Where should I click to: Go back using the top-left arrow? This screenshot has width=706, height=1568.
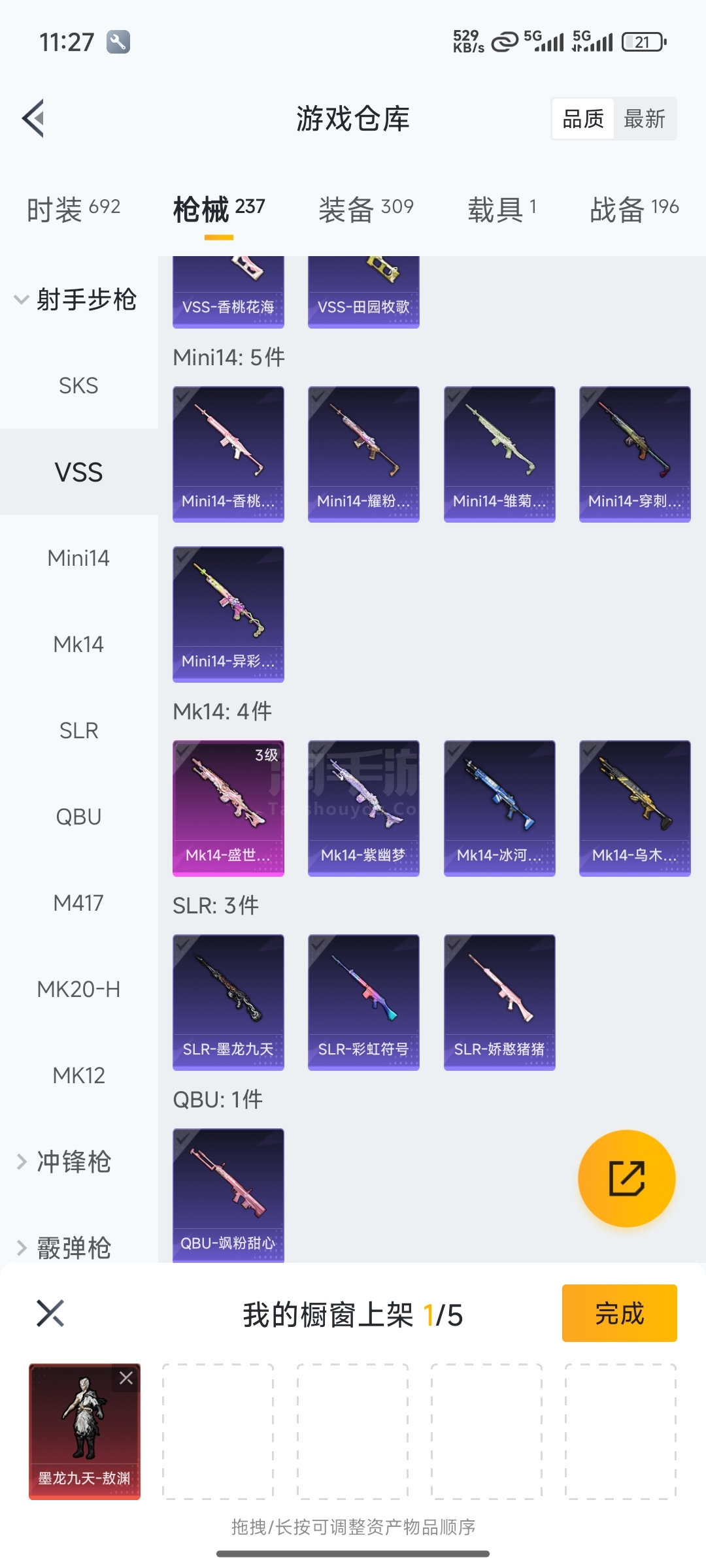pyautogui.click(x=34, y=118)
